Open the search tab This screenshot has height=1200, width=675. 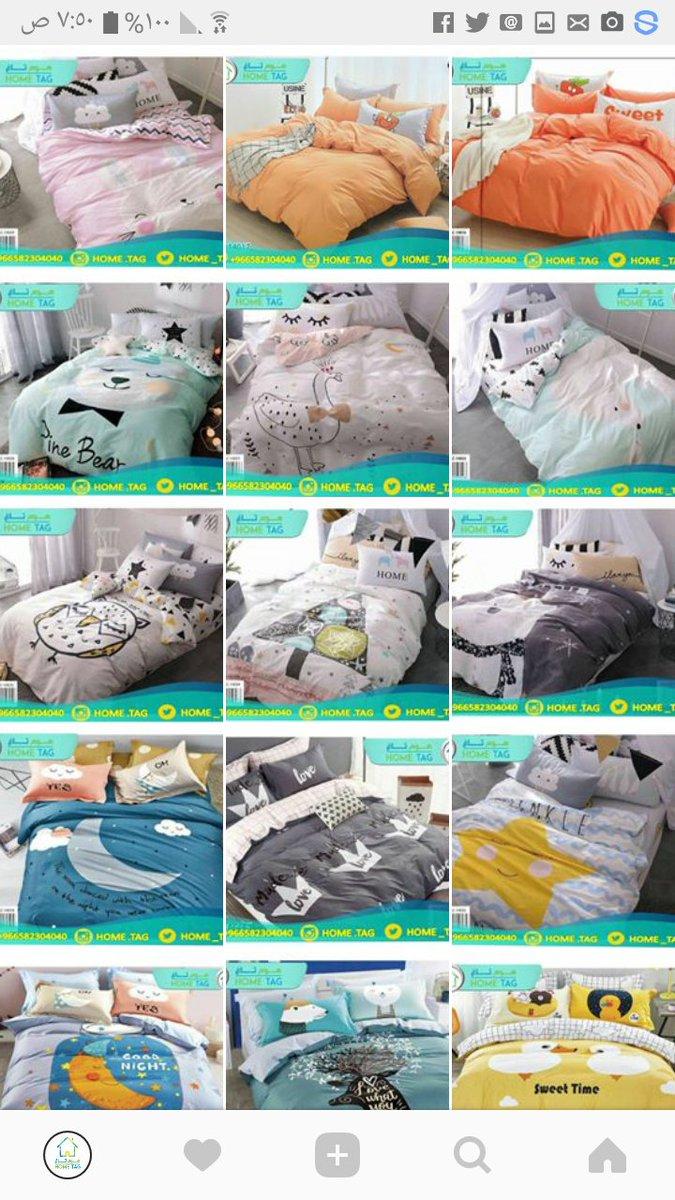[472, 1156]
